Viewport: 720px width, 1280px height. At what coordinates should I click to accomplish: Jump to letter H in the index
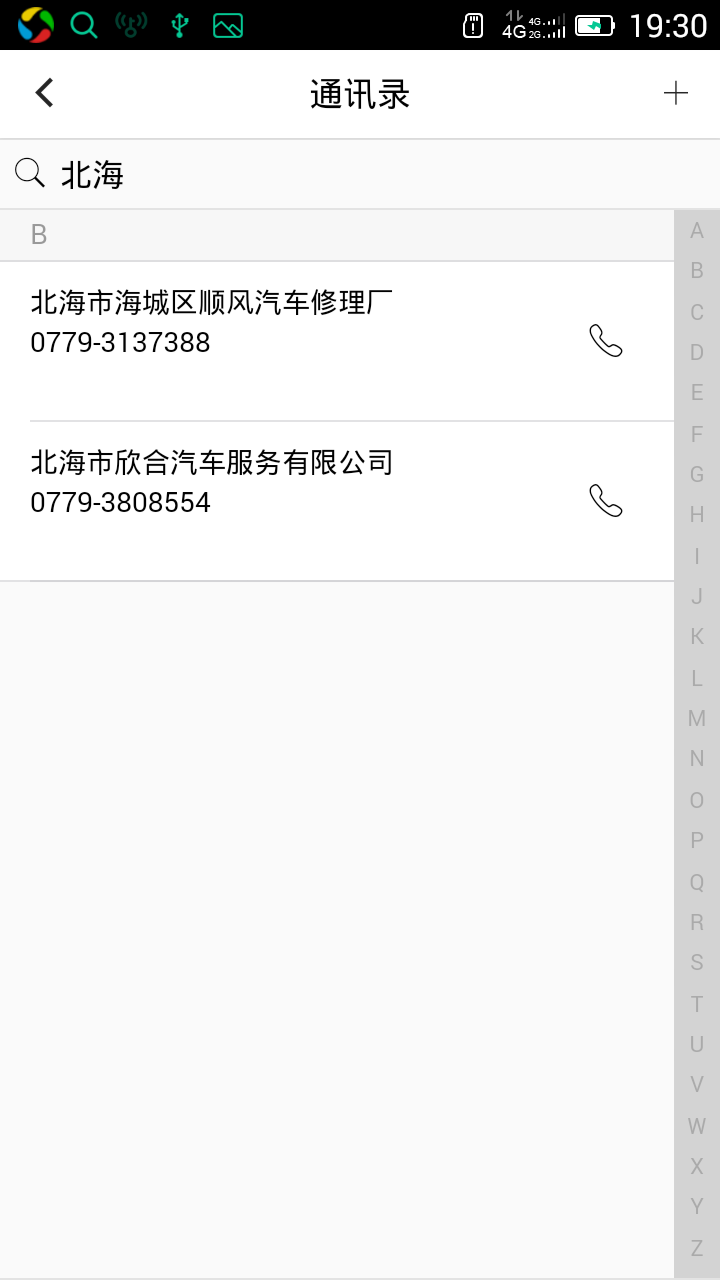(697, 515)
